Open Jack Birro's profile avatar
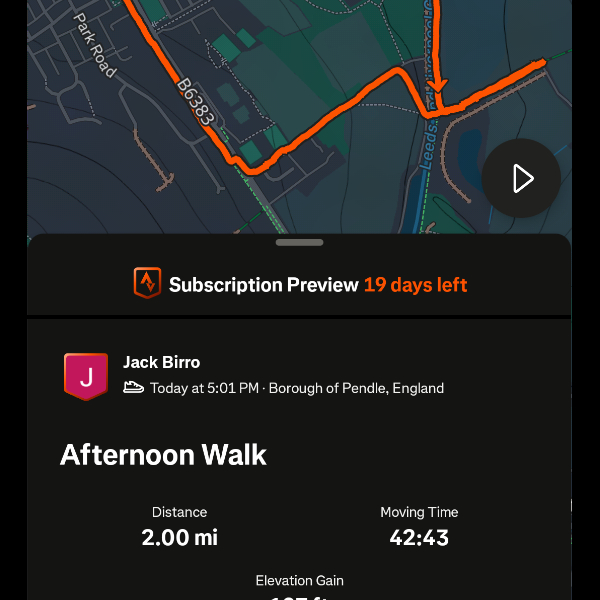600x600 pixels. click(86, 376)
